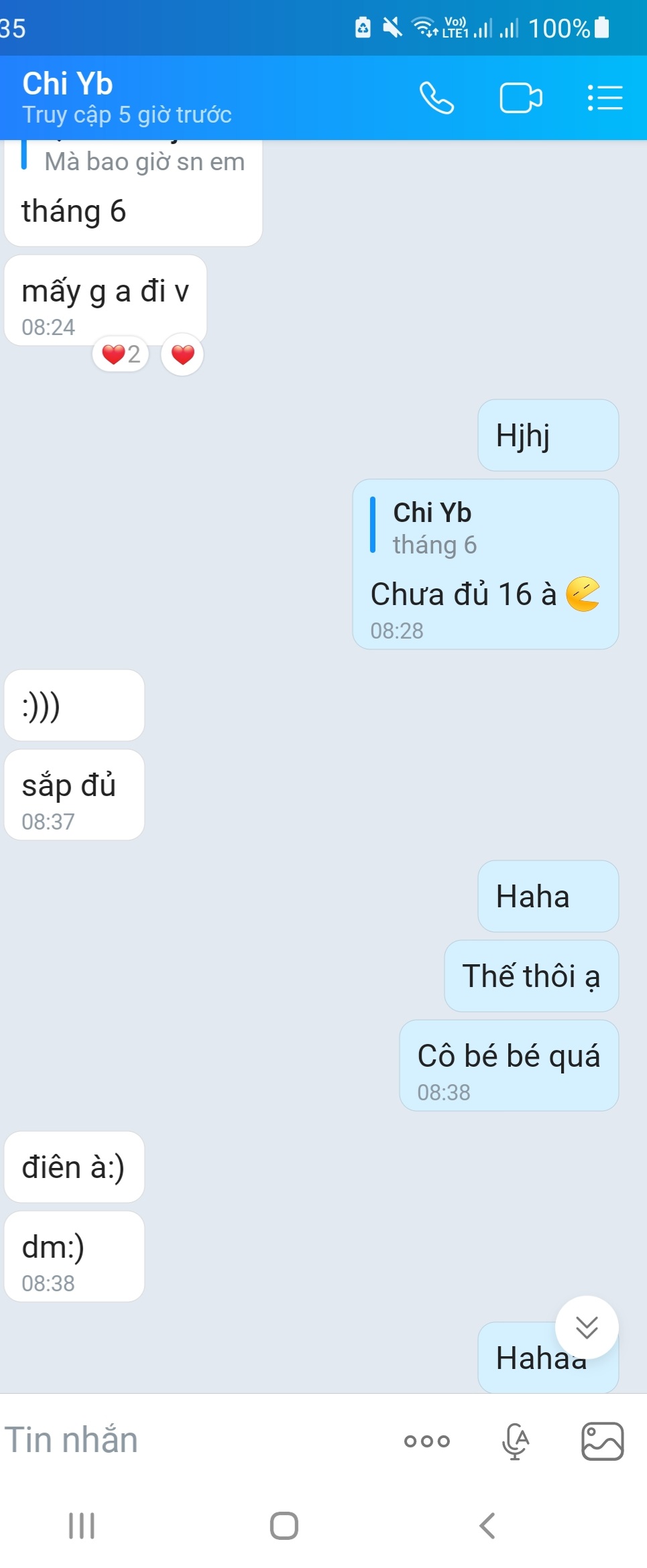Go back using the system back button
This screenshot has width=647, height=1568.
(x=487, y=1526)
